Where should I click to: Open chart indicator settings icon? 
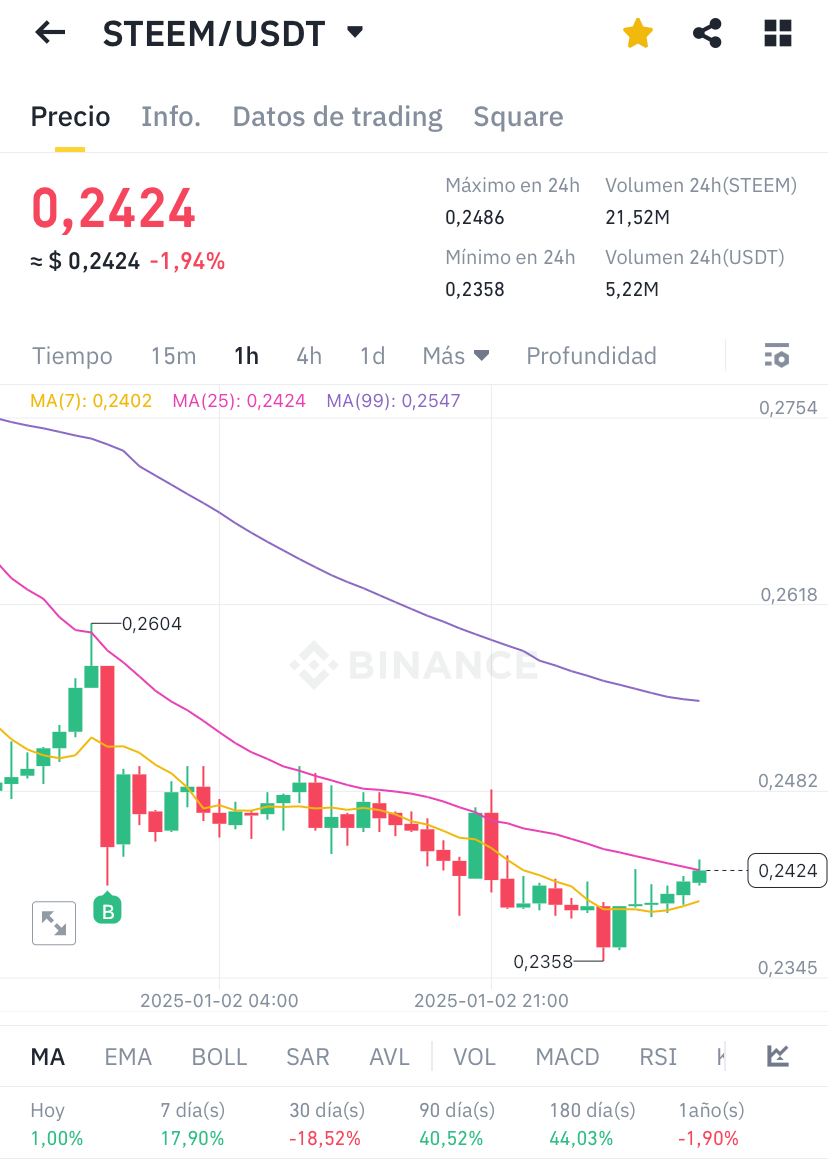tap(777, 356)
